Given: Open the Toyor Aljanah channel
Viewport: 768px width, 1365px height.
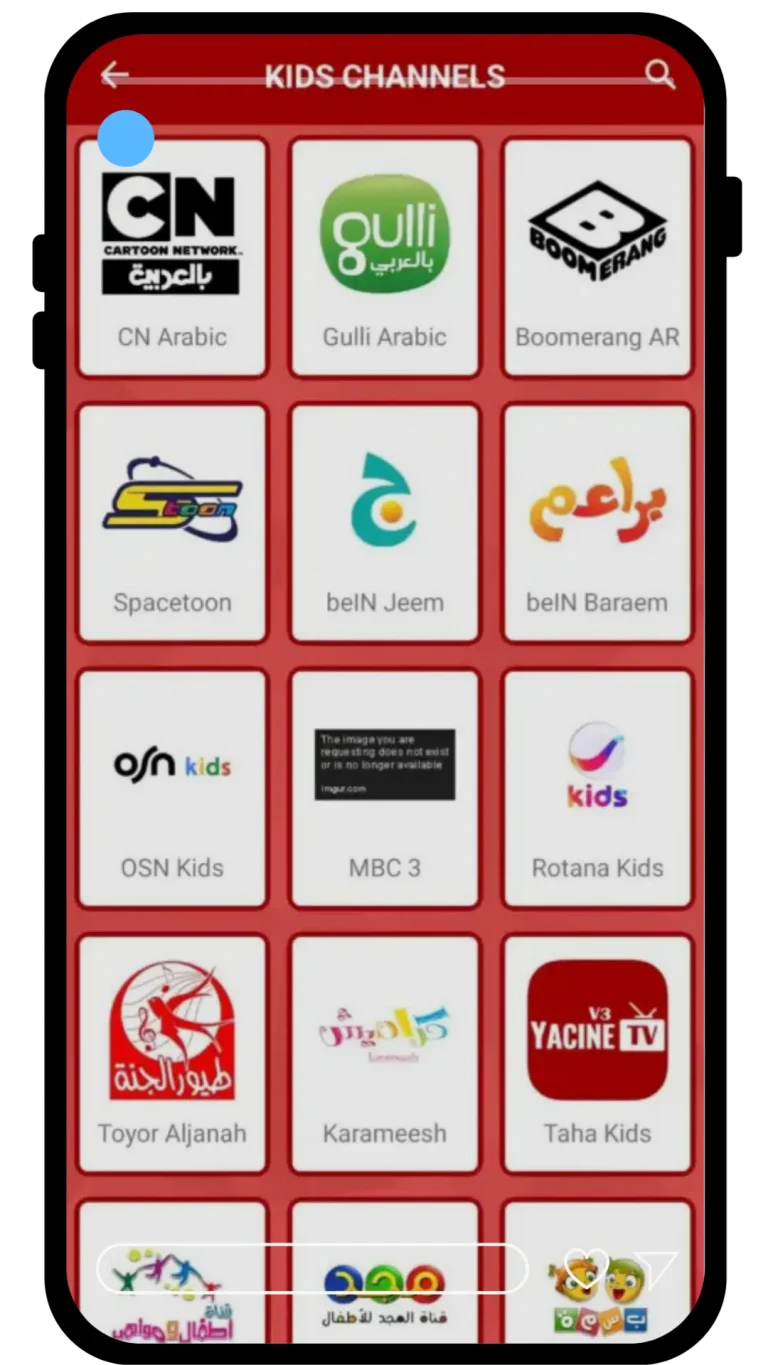Looking at the screenshot, I should click(171, 1028).
